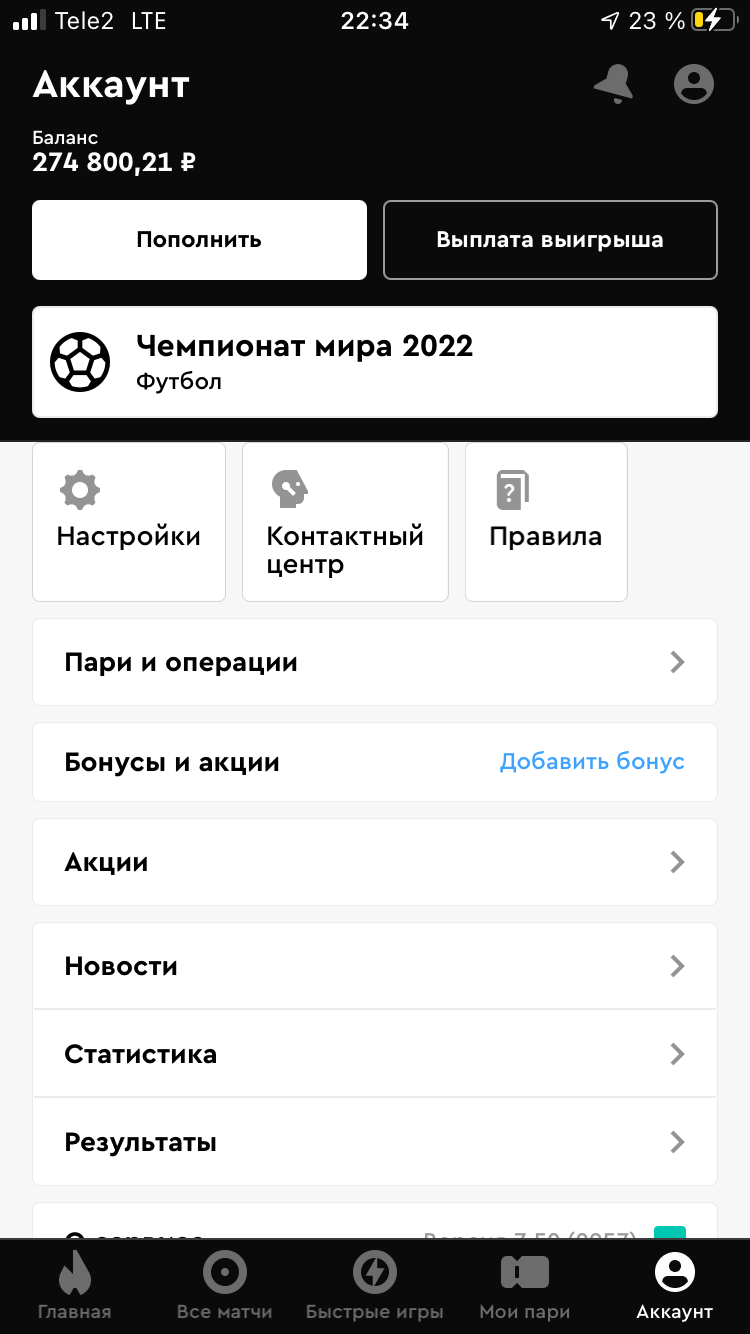Open the Акции row
The height and width of the screenshot is (1334, 750).
click(375, 862)
